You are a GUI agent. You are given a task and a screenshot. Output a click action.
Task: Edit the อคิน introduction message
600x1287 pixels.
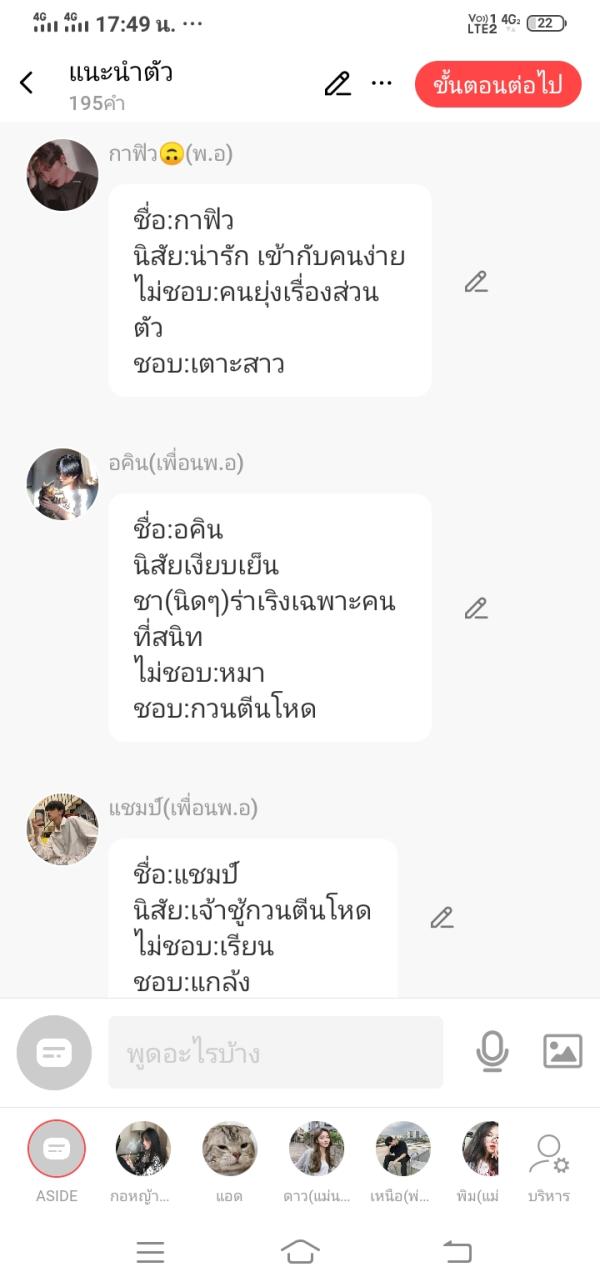coord(476,608)
